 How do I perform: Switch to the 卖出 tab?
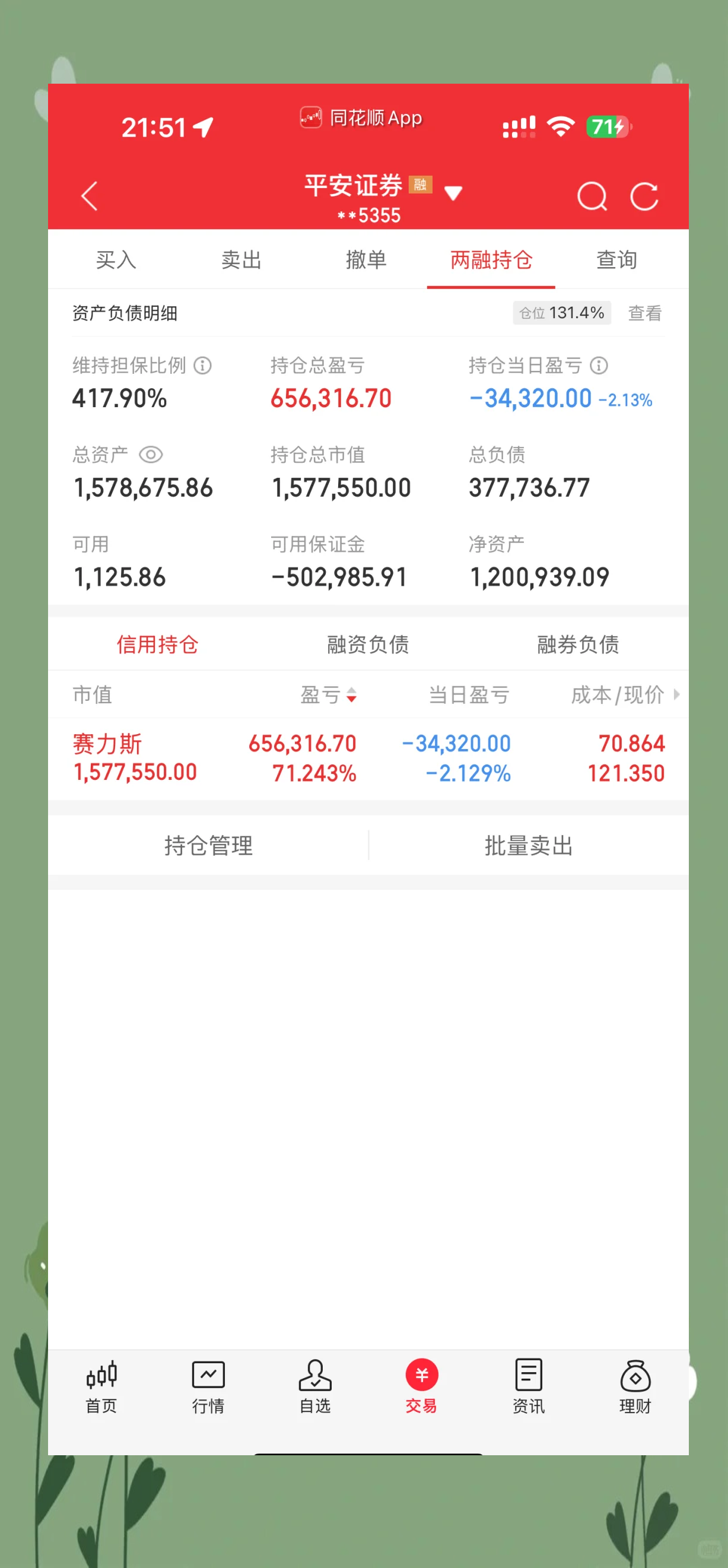coord(241,259)
